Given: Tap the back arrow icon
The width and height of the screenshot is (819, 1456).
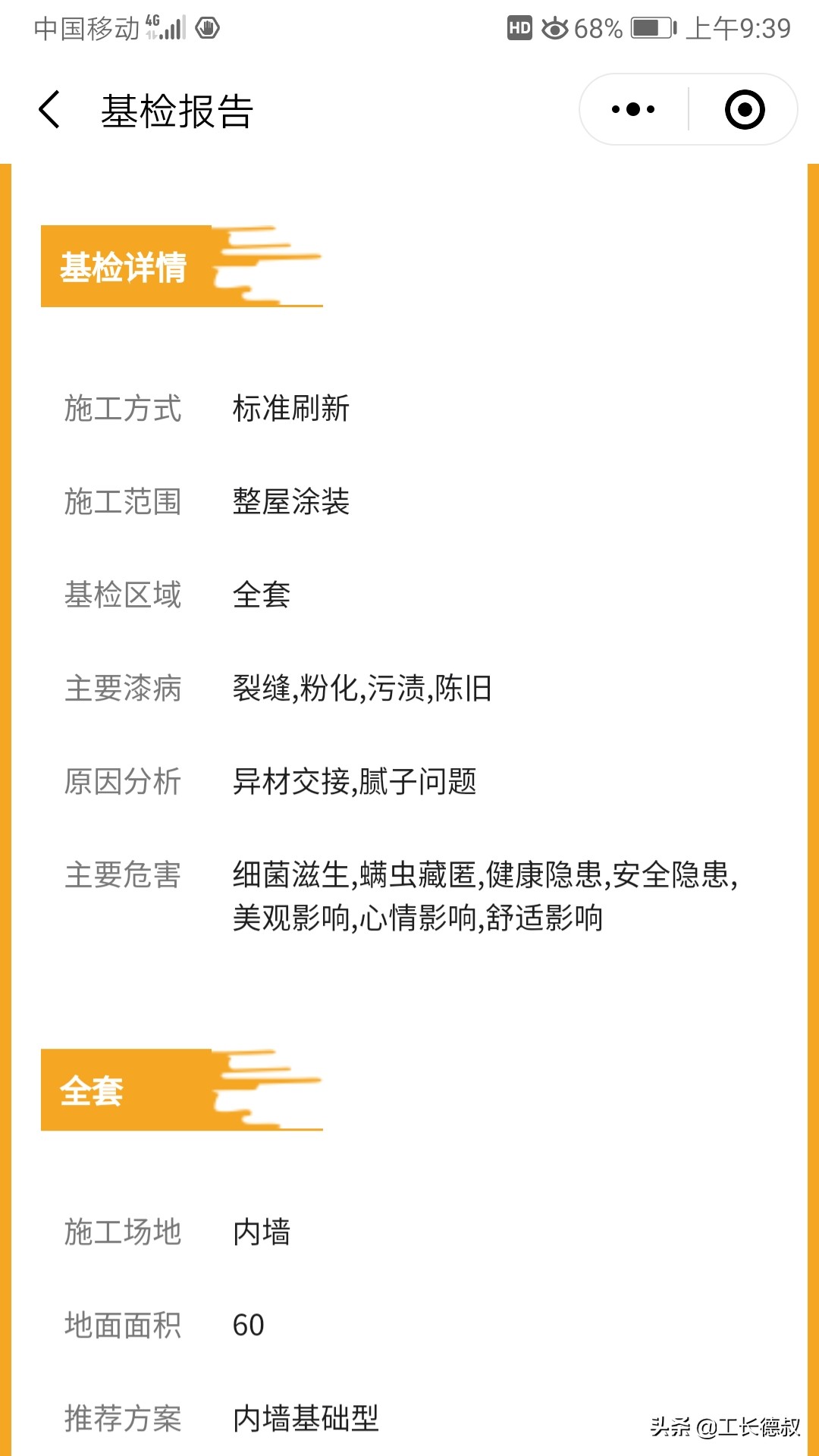Looking at the screenshot, I should tap(49, 108).
